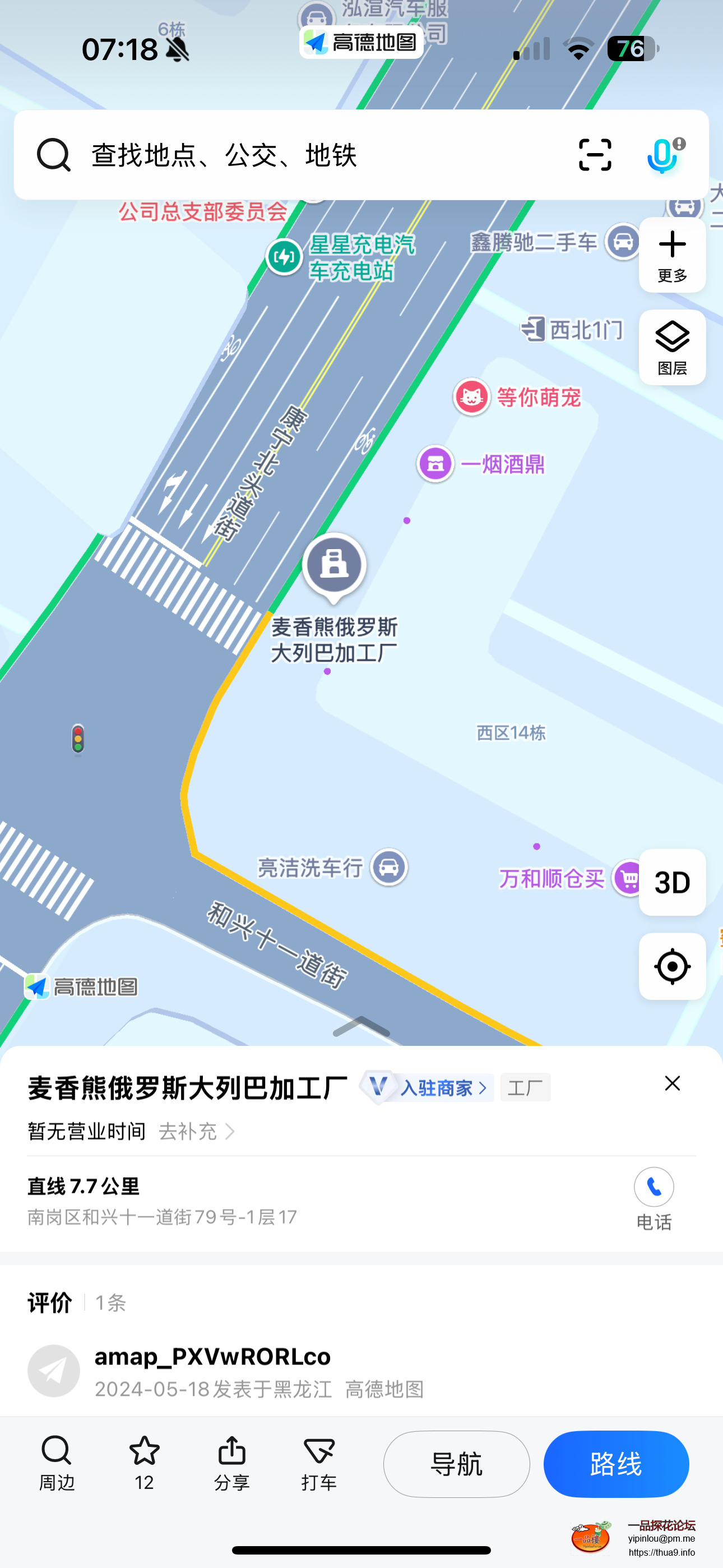Call the factory via 电话
The image size is (723, 1568).
(654, 1197)
